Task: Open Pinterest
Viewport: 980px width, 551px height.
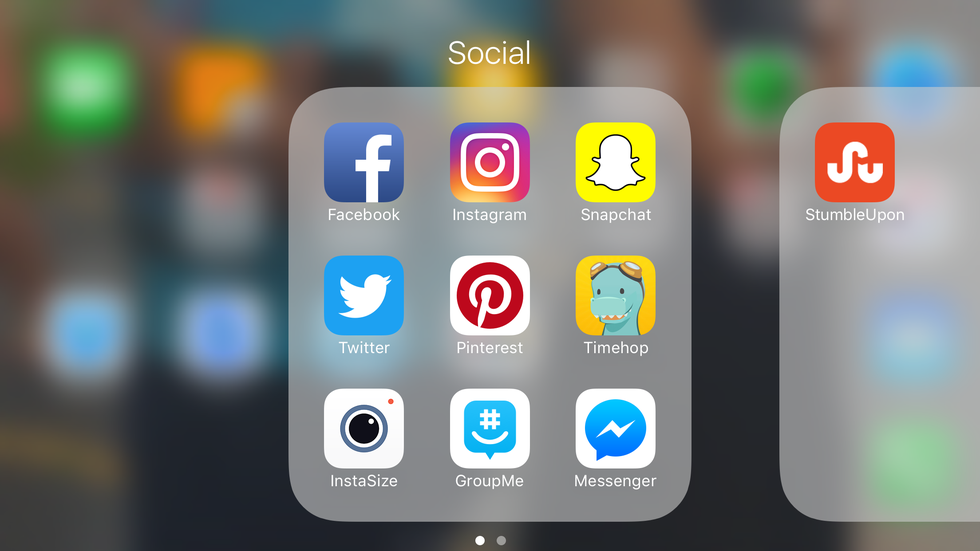Action: (x=490, y=296)
